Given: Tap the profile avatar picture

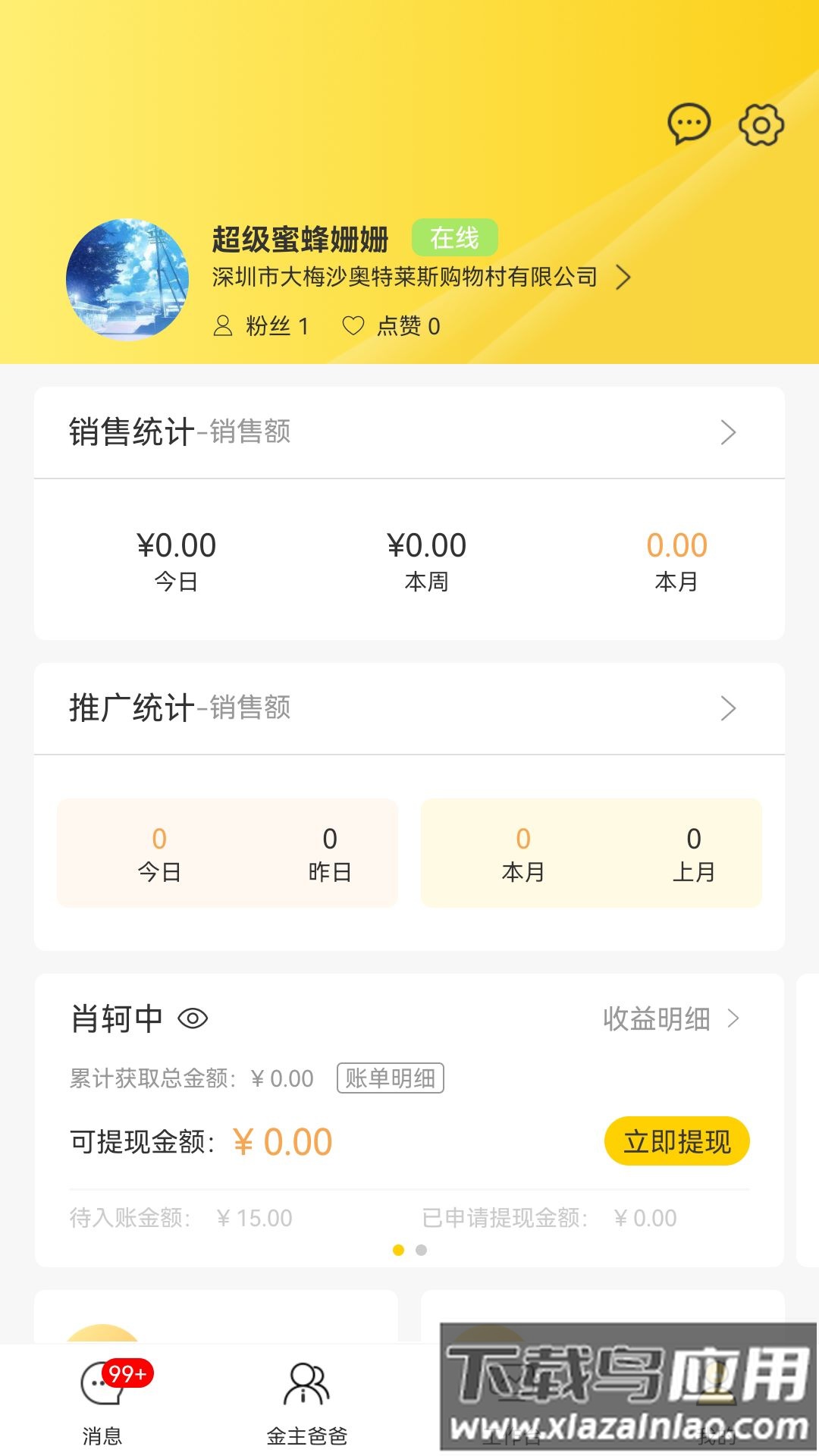Looking at the screenshot, I should [127, 280].
